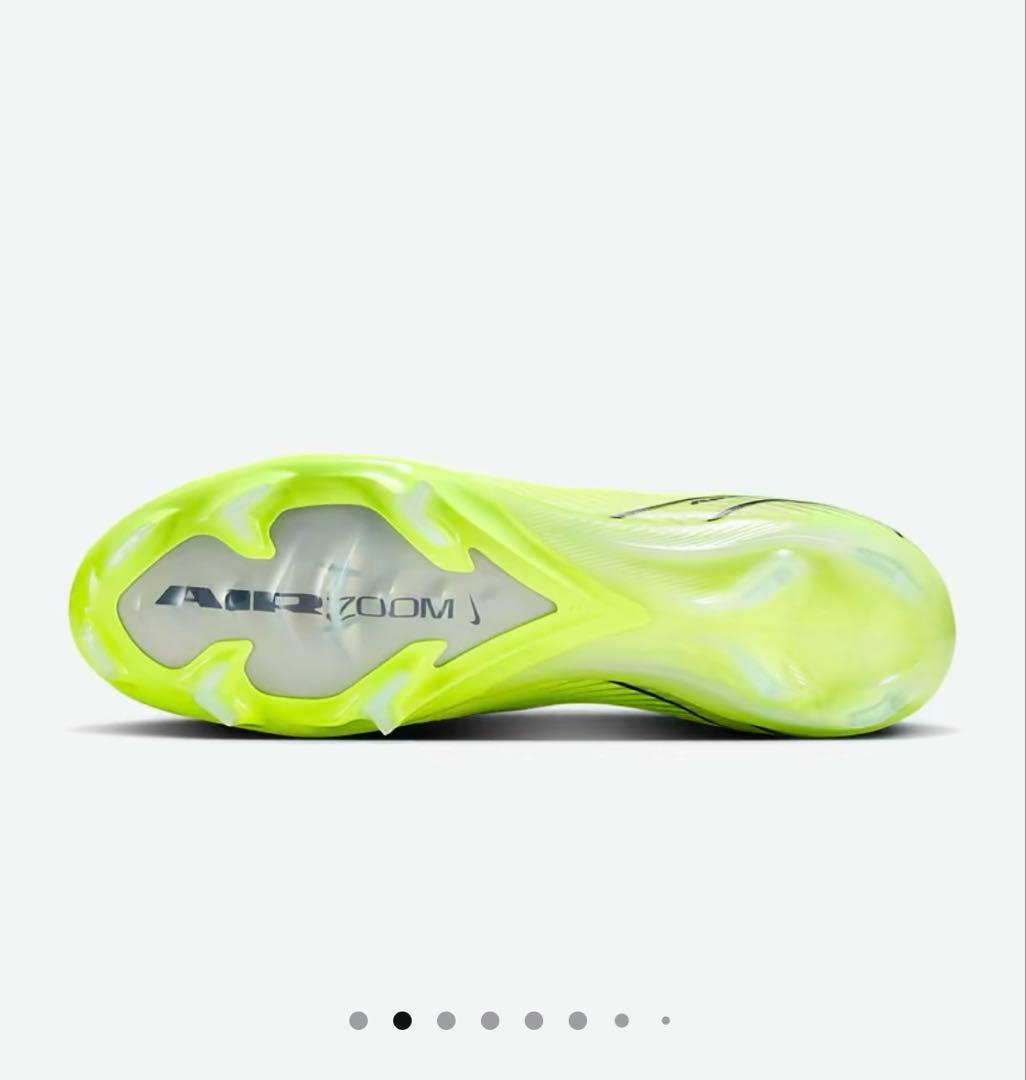Jump to the last small gallery dot

pyautogui.click(x=666, y=1021)
